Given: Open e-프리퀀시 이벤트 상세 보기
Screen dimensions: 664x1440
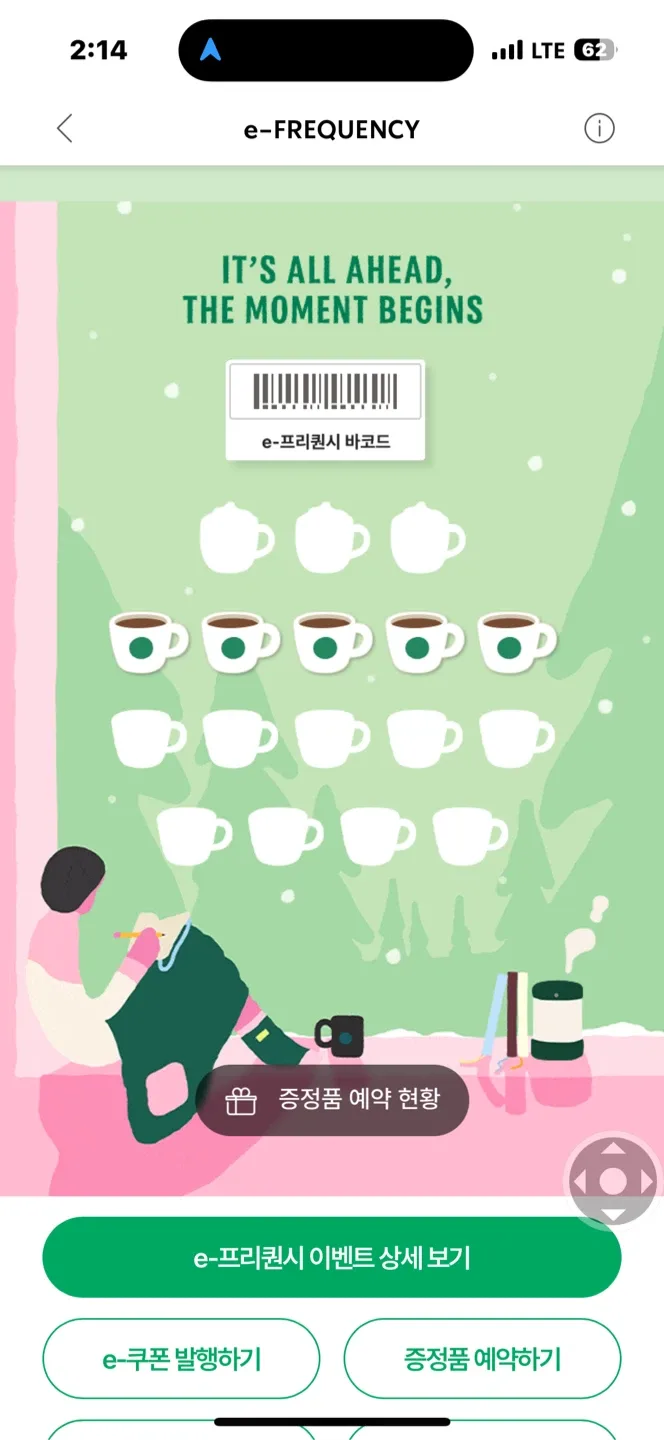Looking at the screenshot, I should (x=332, y=1257).
